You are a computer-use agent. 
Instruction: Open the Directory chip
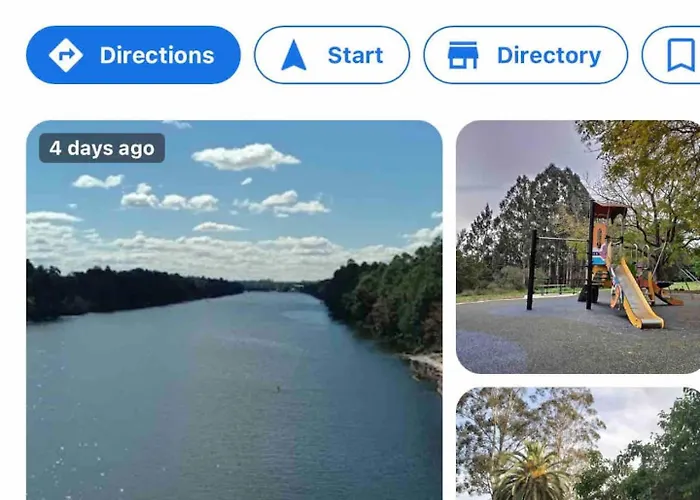pyautogui.click(x=525, y=55)
